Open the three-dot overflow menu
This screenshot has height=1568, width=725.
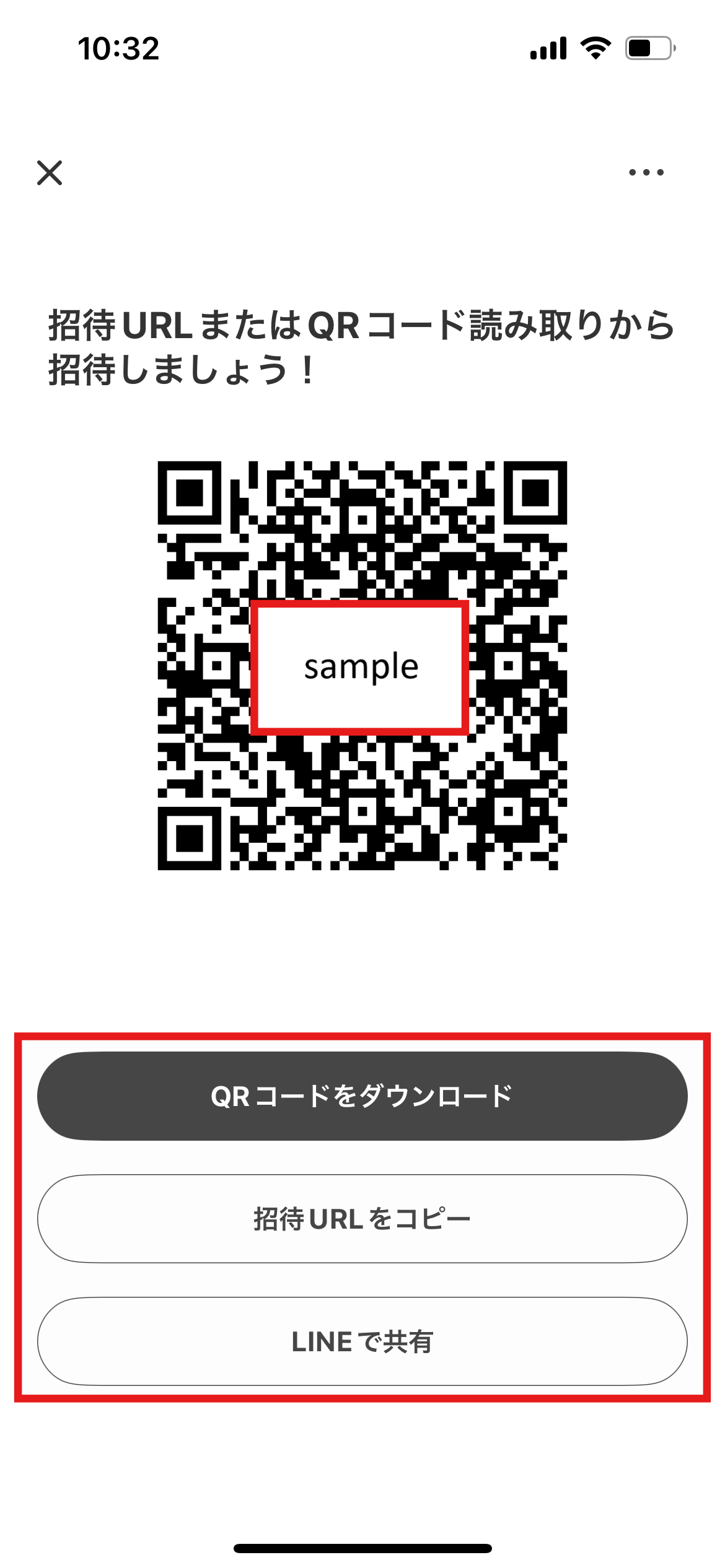645,173
